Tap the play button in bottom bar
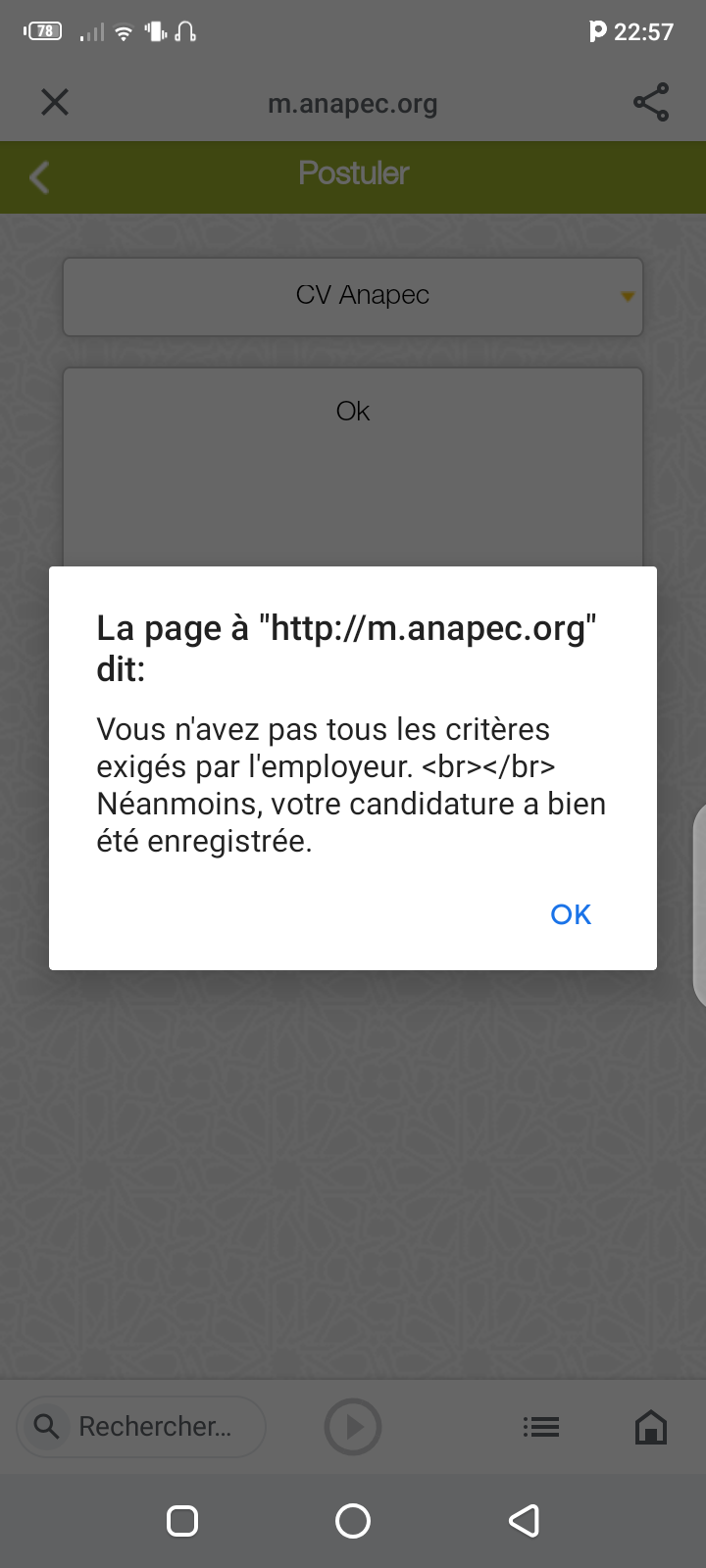 pos(353,1427)
